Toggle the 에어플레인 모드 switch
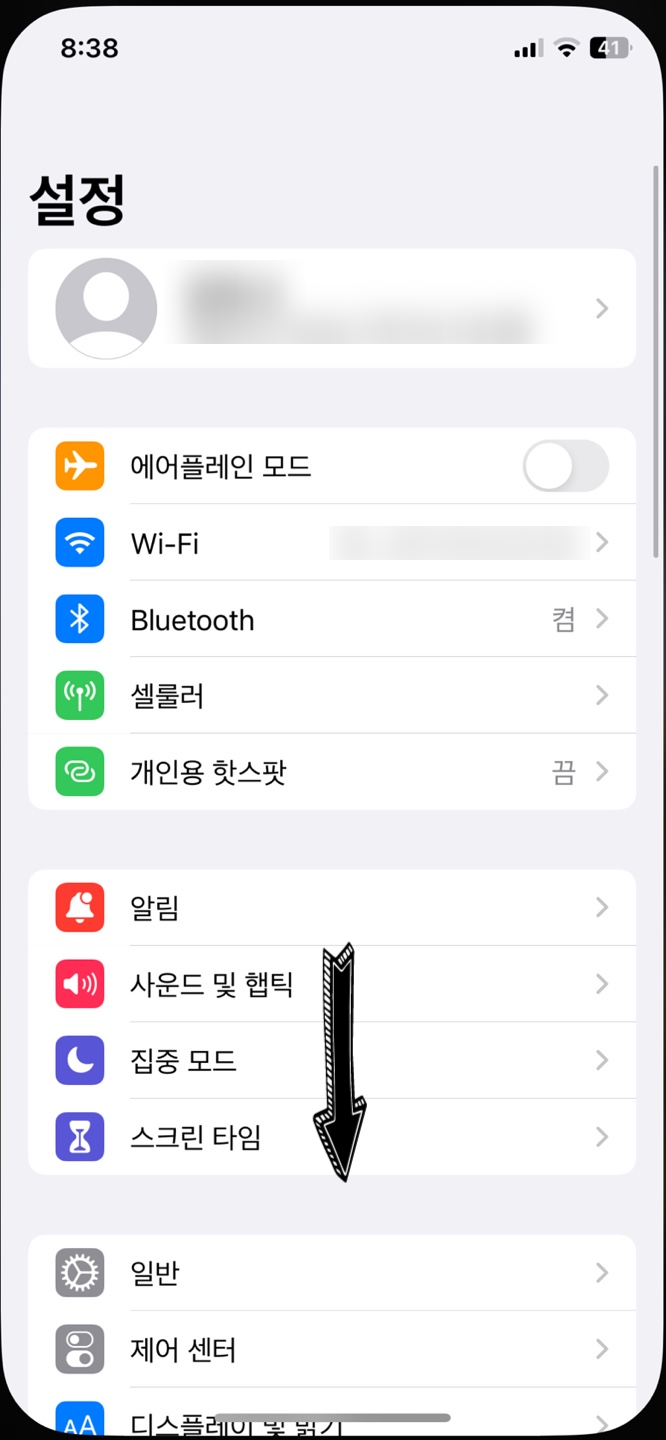666x1440 pixels. (566, 466)
